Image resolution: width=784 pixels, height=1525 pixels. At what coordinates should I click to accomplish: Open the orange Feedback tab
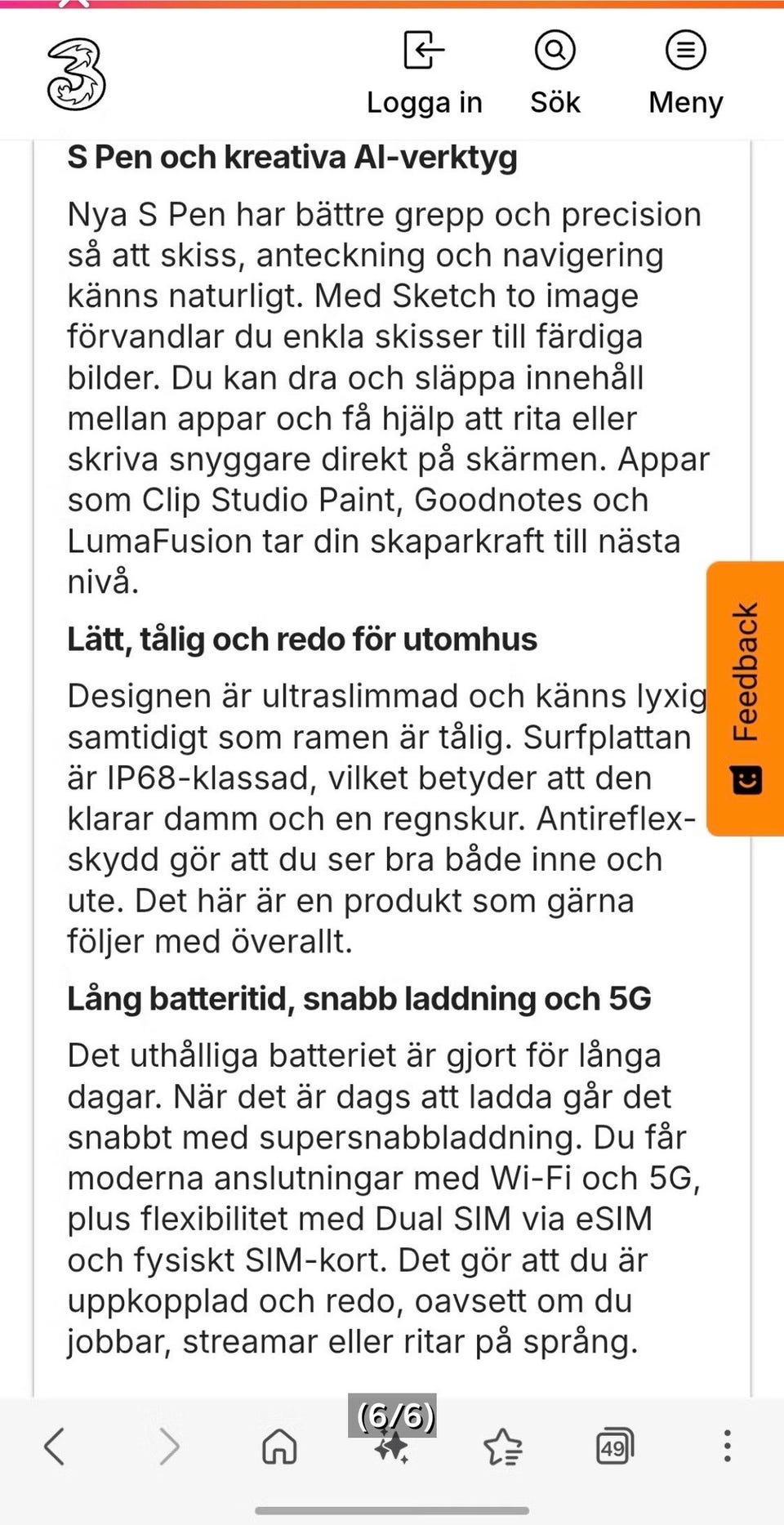pos(746,698)
